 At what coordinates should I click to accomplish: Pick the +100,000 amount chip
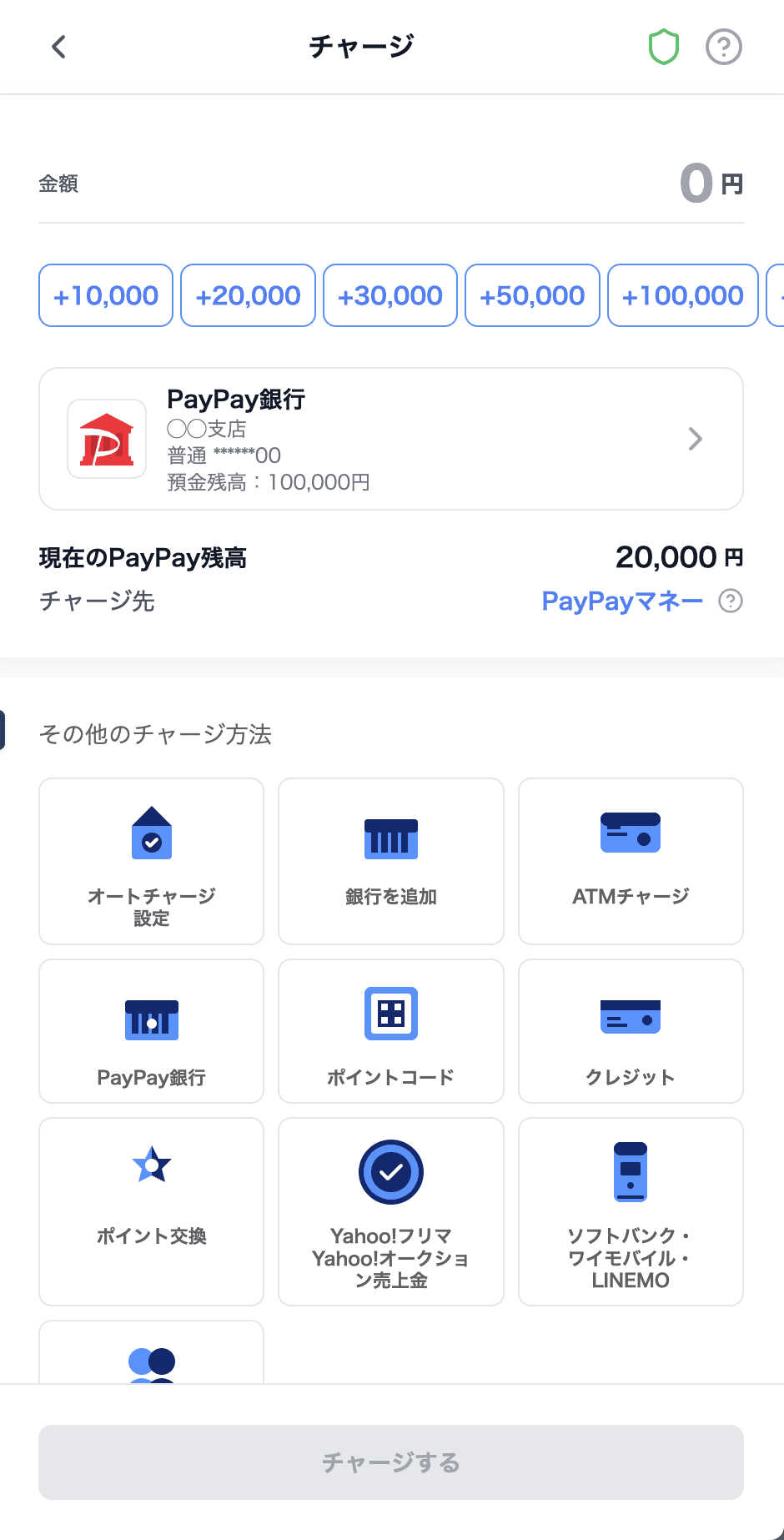[683, 295]
